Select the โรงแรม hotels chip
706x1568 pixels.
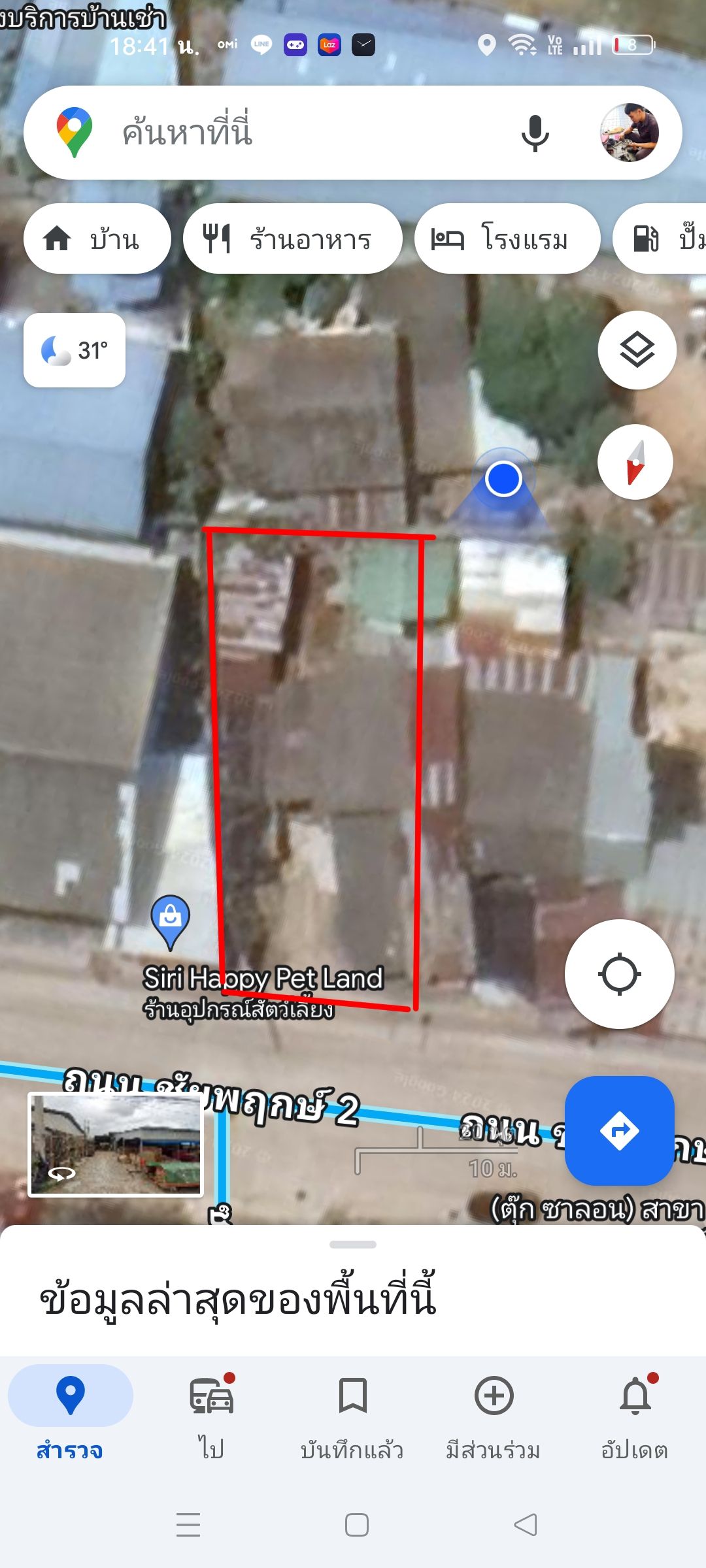pos(507,238)
